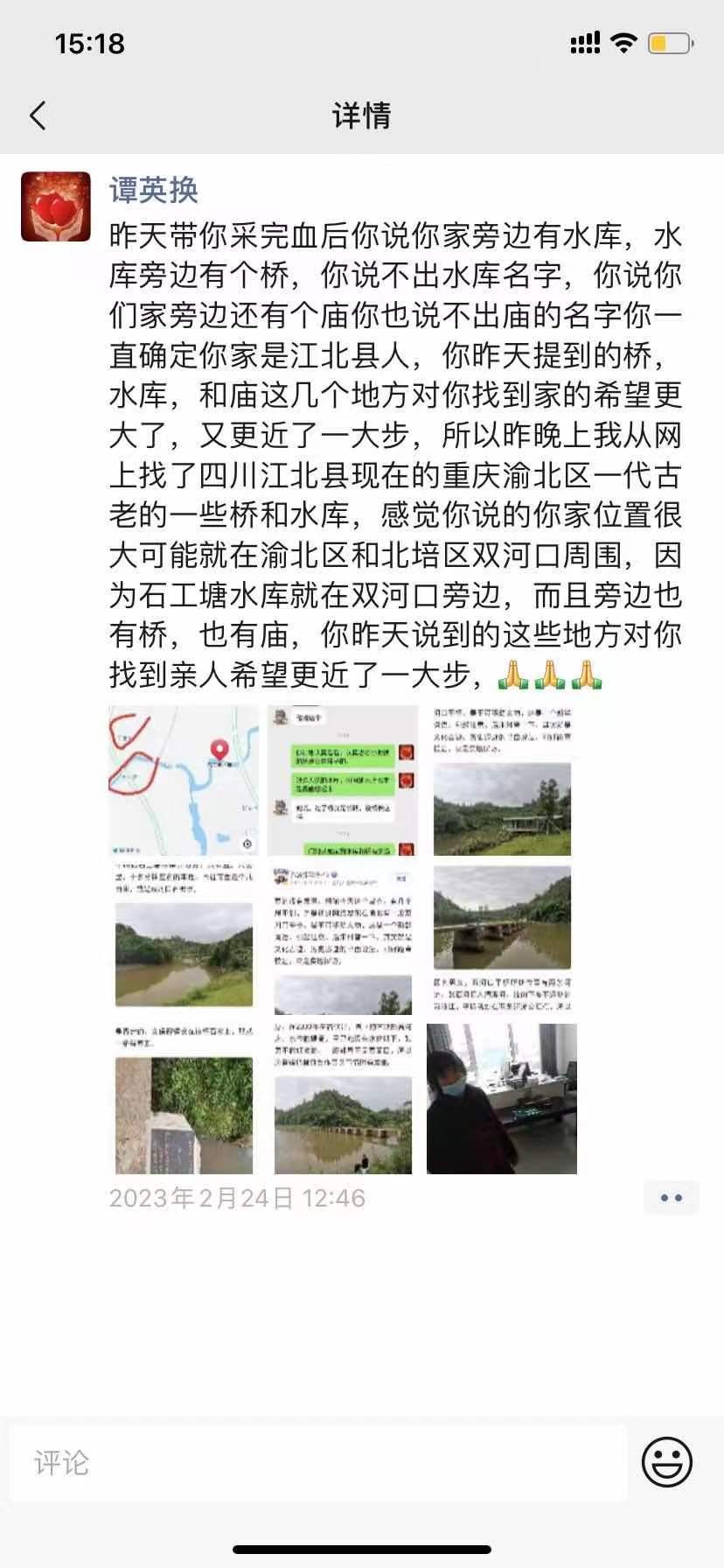Open the photo of the lakeside building
724x1568 pixels.
(x=502, y=780)
